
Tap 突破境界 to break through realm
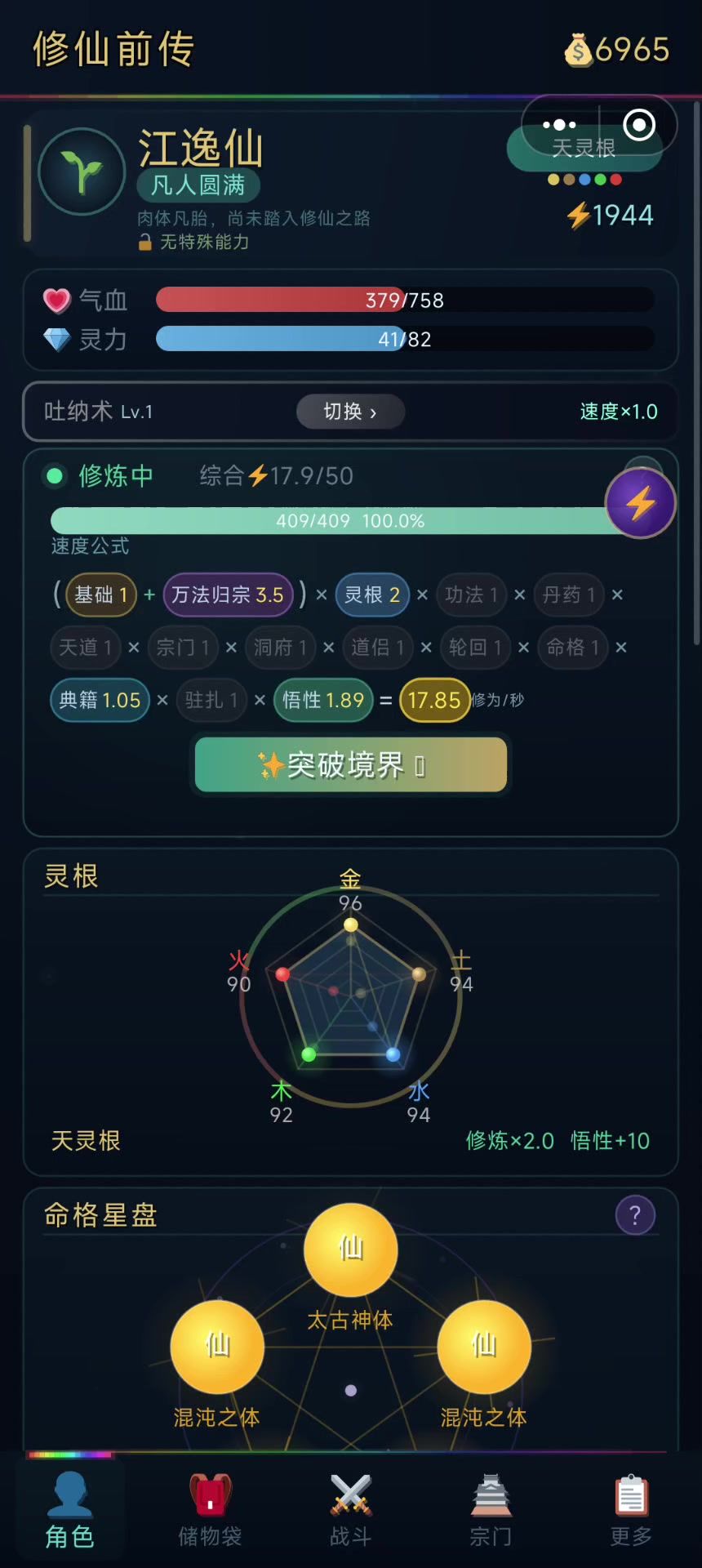pyautogui.click(x=350, y=765)
